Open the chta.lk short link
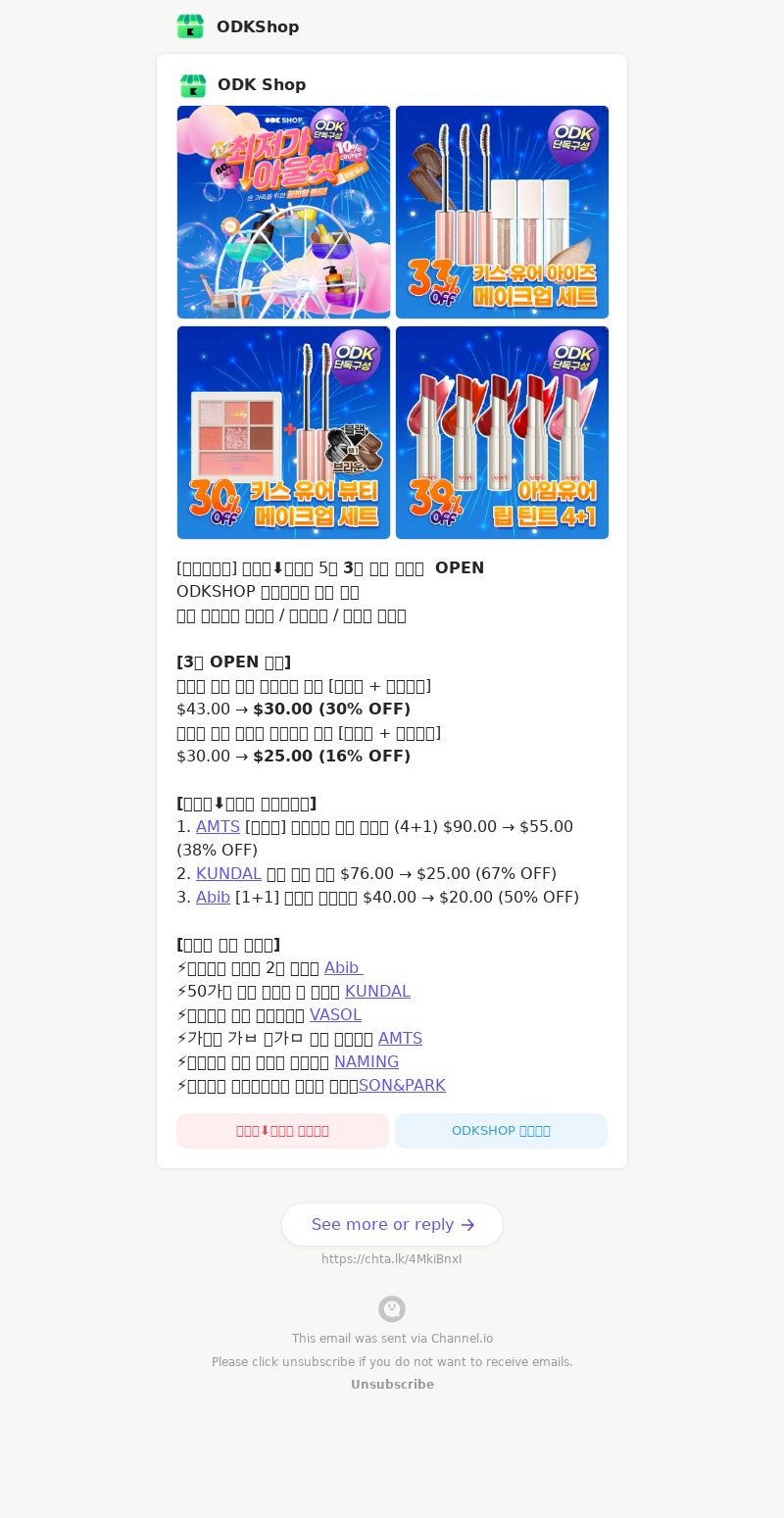 (392, 1259)
